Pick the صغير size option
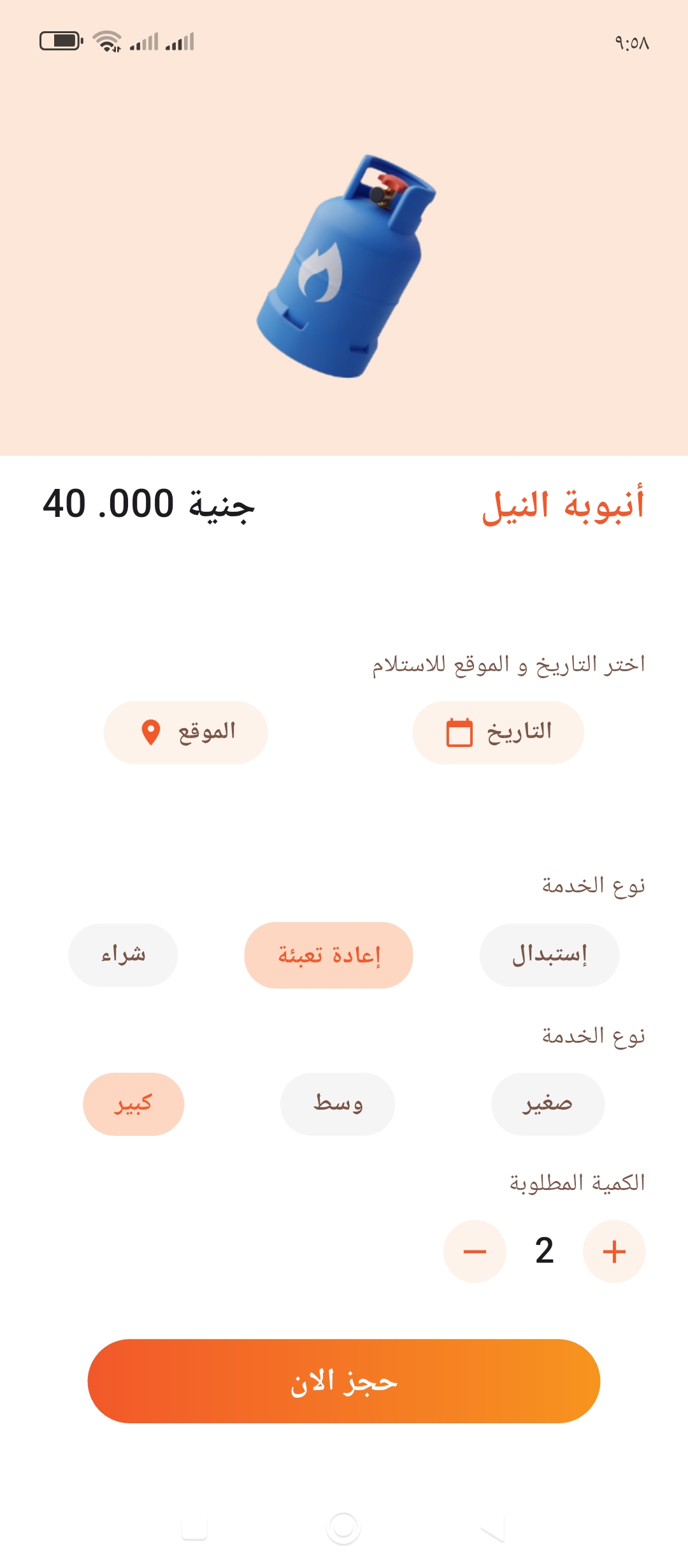688x1568 pixels. tap(548, 1104)
